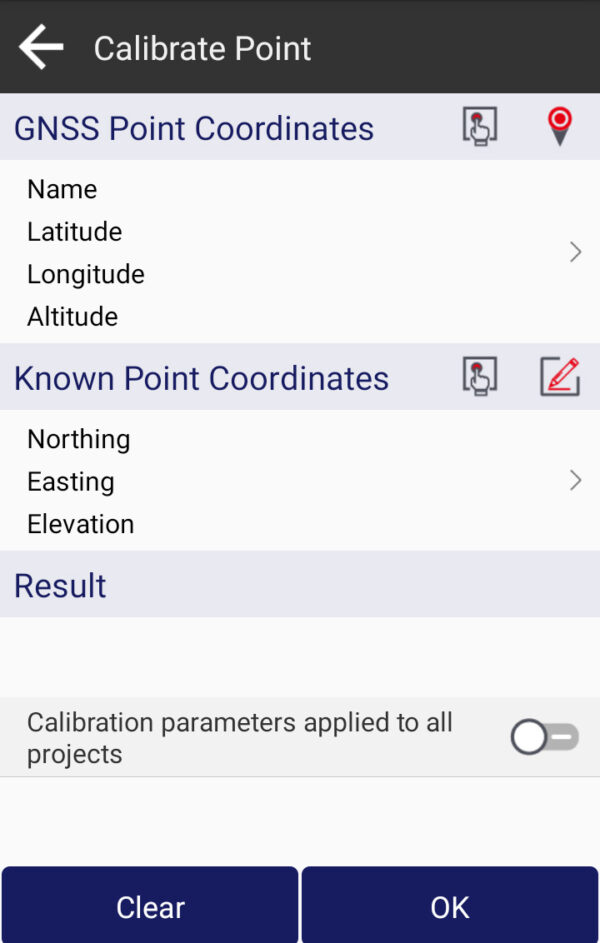Select known point from list icon

pyautogui.click(x=480, y=377)
